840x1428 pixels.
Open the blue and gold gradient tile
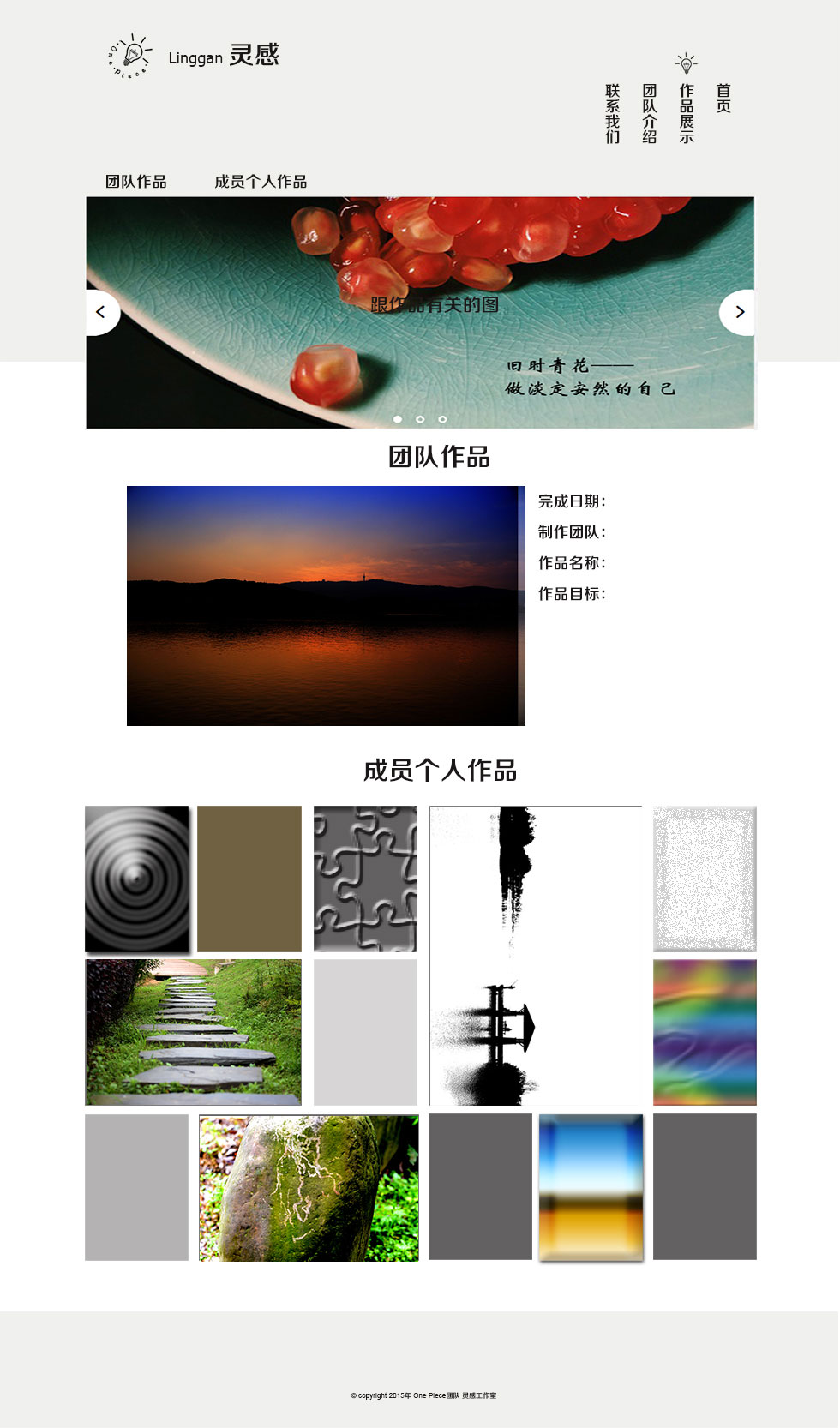coord(591,1188)
